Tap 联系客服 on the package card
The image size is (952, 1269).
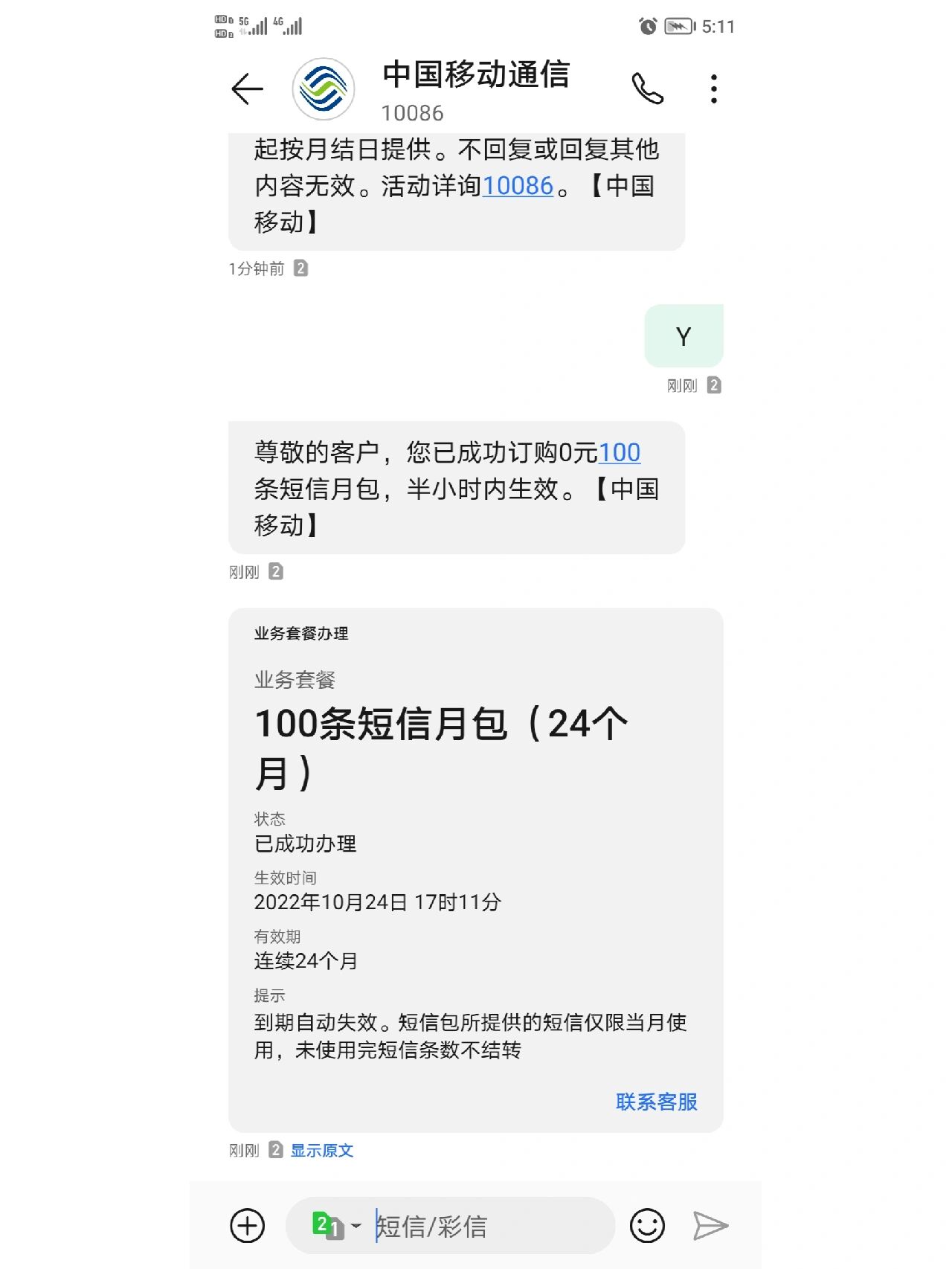[x=656, y=1102]
